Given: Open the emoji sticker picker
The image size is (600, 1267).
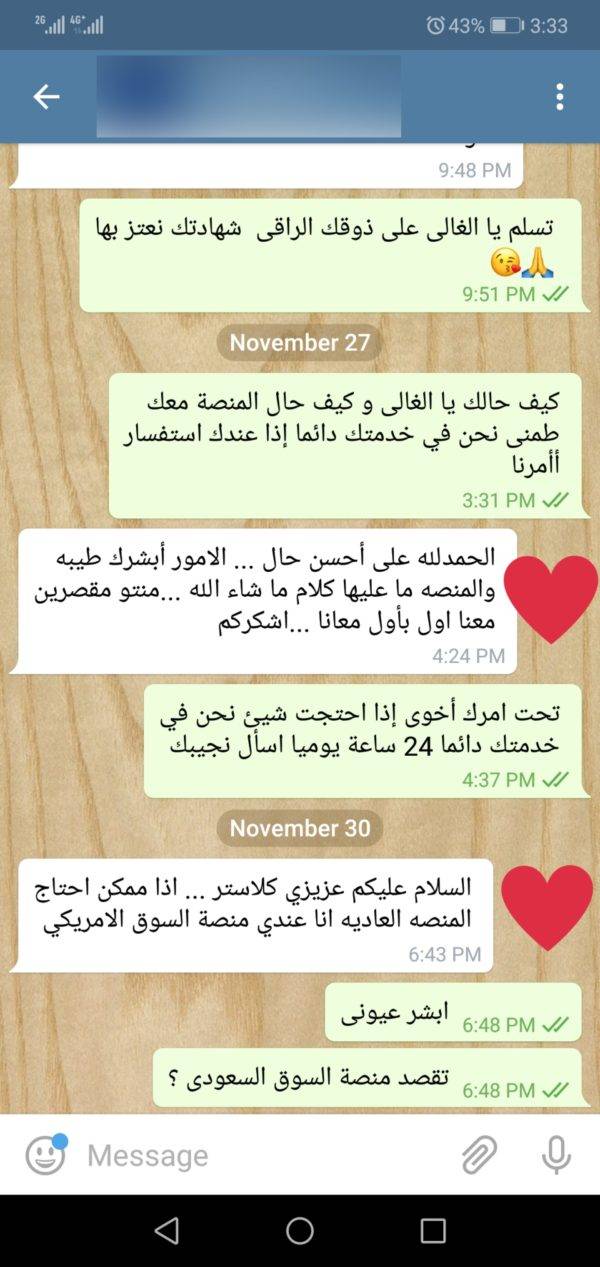Looking at the screenshot, I should pos(45,1156).
